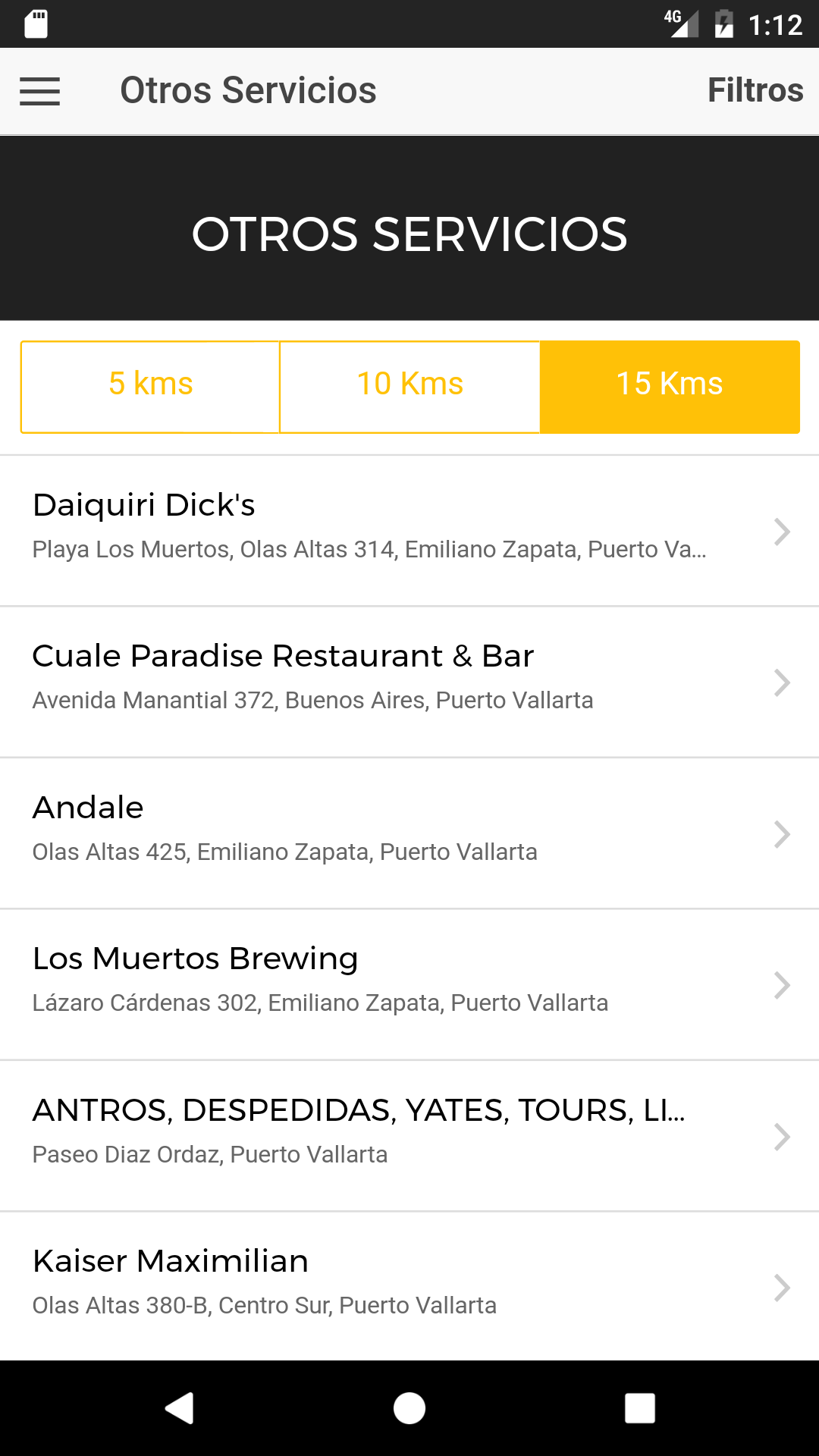Select the 15 Kms distance filter
This screenshot has height=1456, width=819.
(x=670, y=386)
